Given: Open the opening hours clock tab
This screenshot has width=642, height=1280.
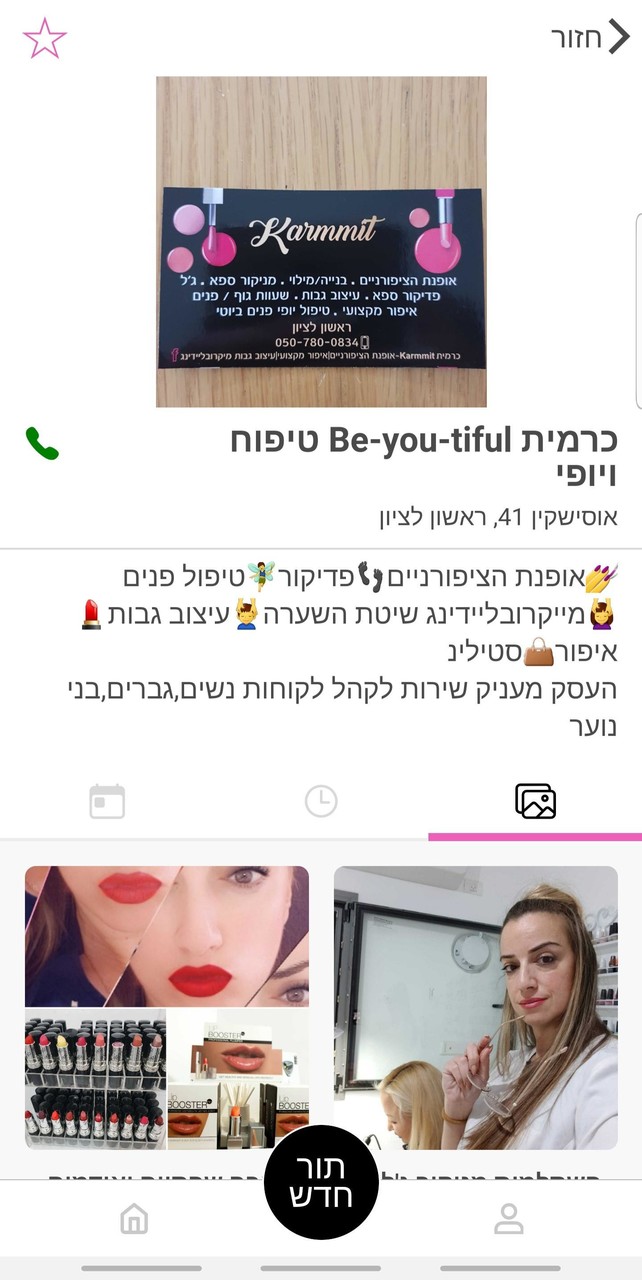Looking at the screenshot, I should [321, 801].
